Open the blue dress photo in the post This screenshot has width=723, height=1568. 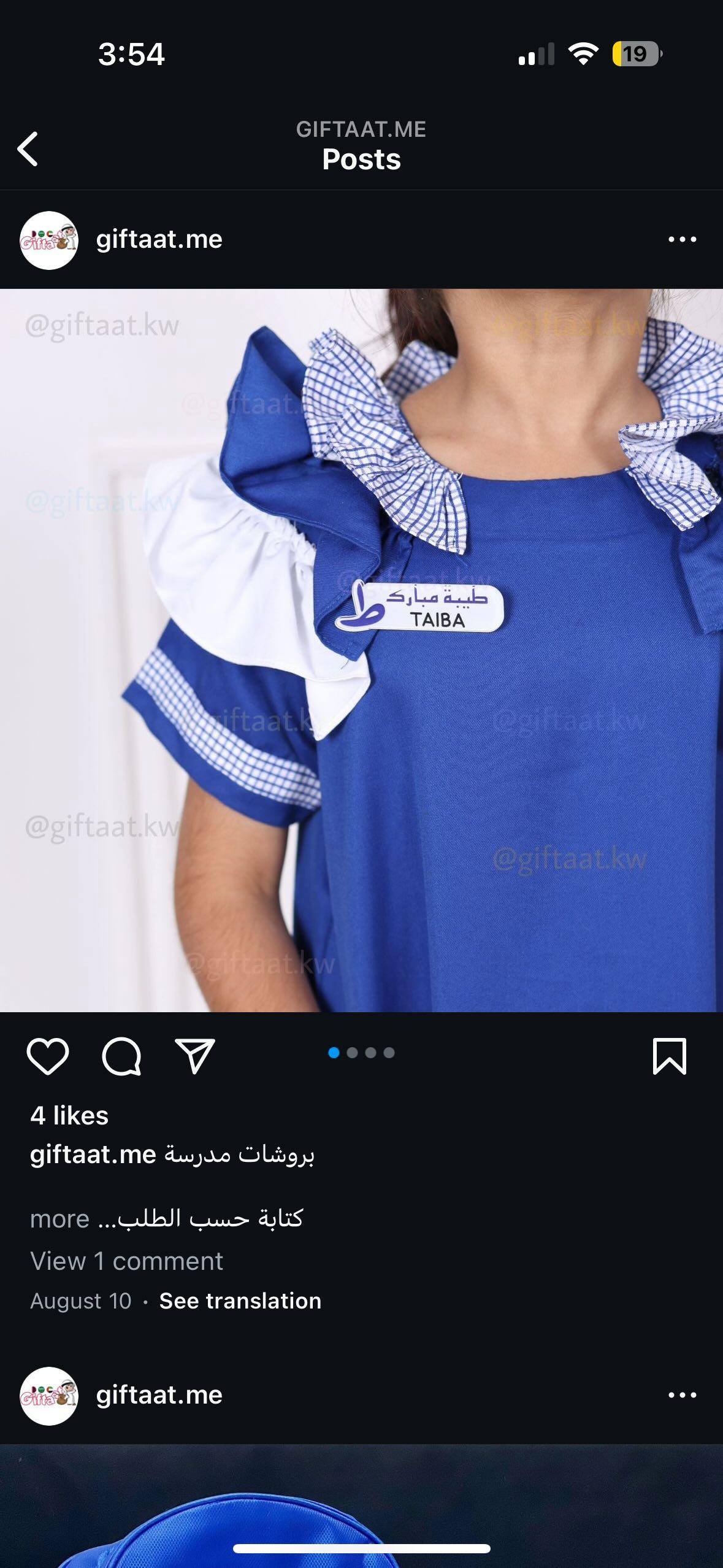click(362, 650)
